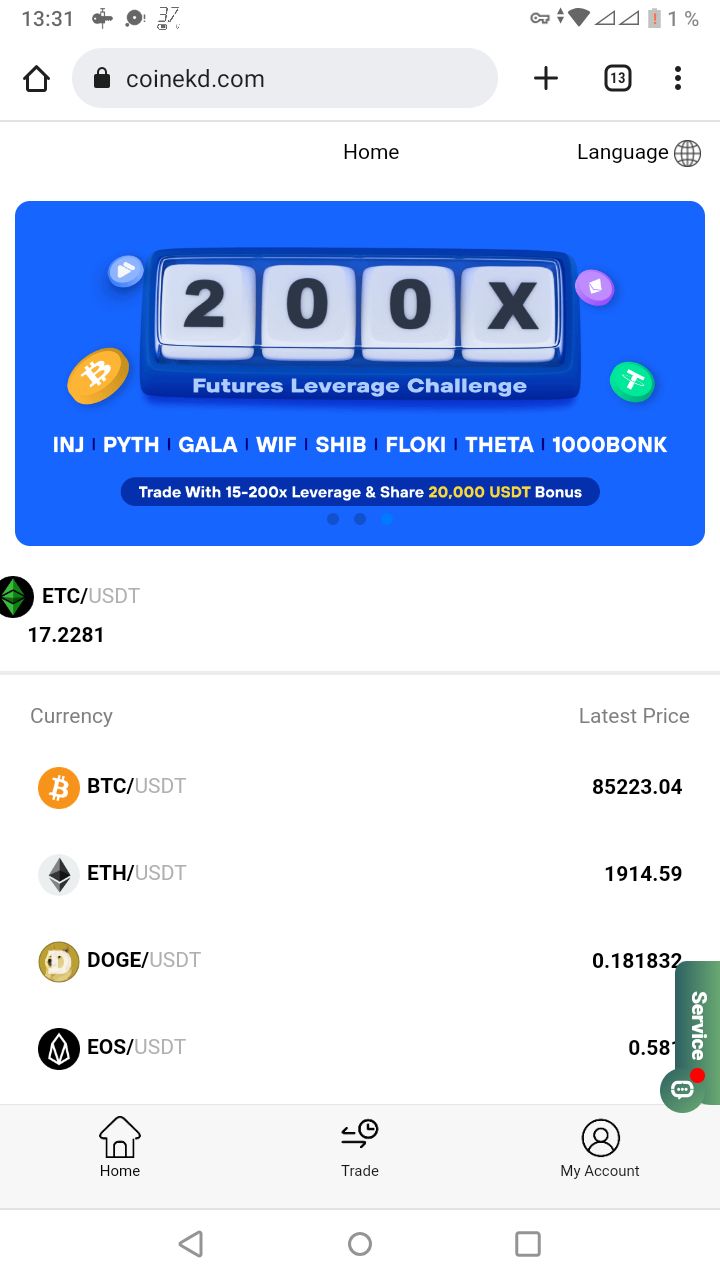Select the ETH/USDT pair
The height and width of the screenshot is (1280, 720).
360,874
